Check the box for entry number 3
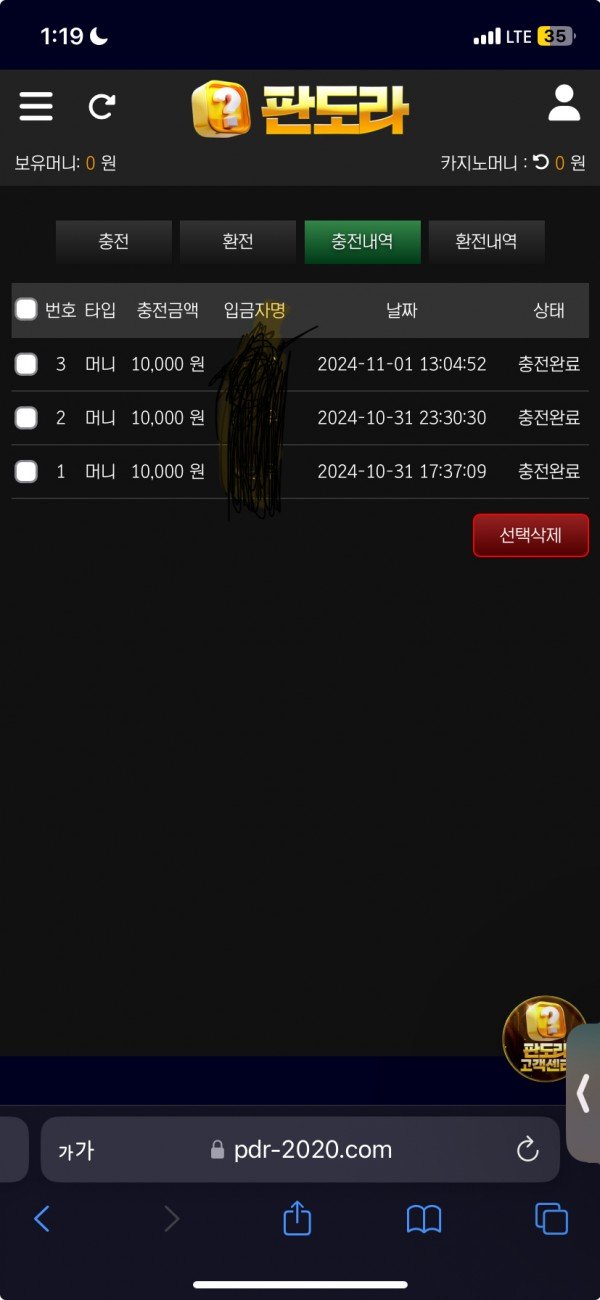The image size is (600, 1300). click(27, 364)
